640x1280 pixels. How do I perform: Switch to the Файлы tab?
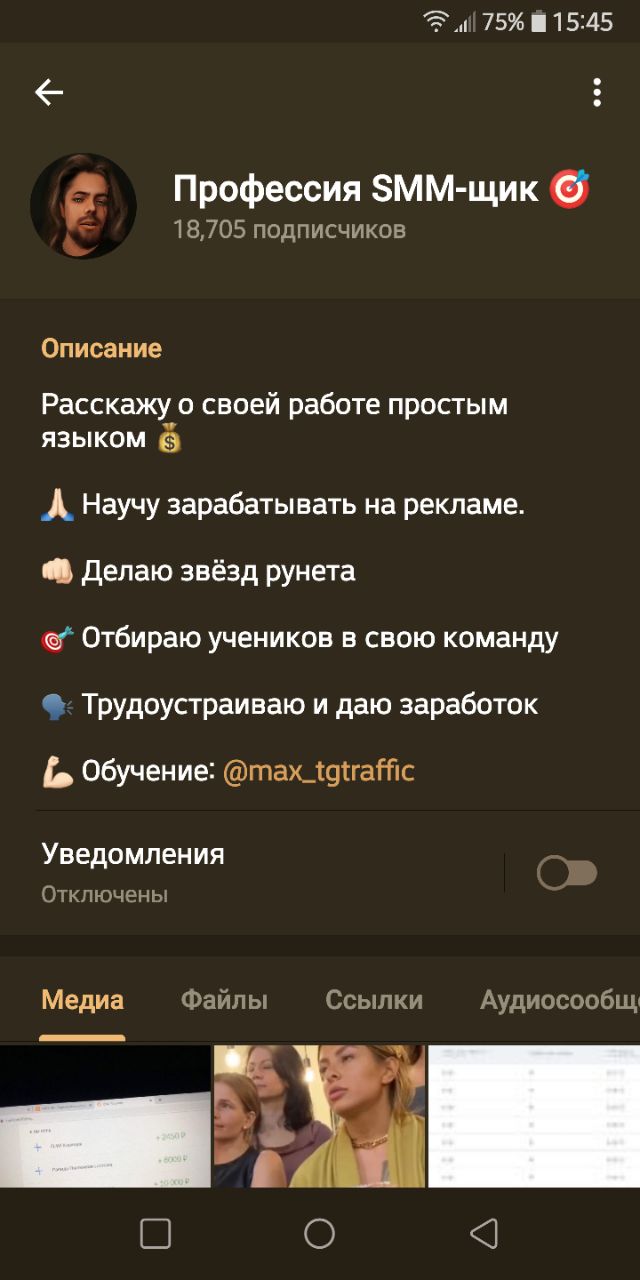coord(224,1000)
